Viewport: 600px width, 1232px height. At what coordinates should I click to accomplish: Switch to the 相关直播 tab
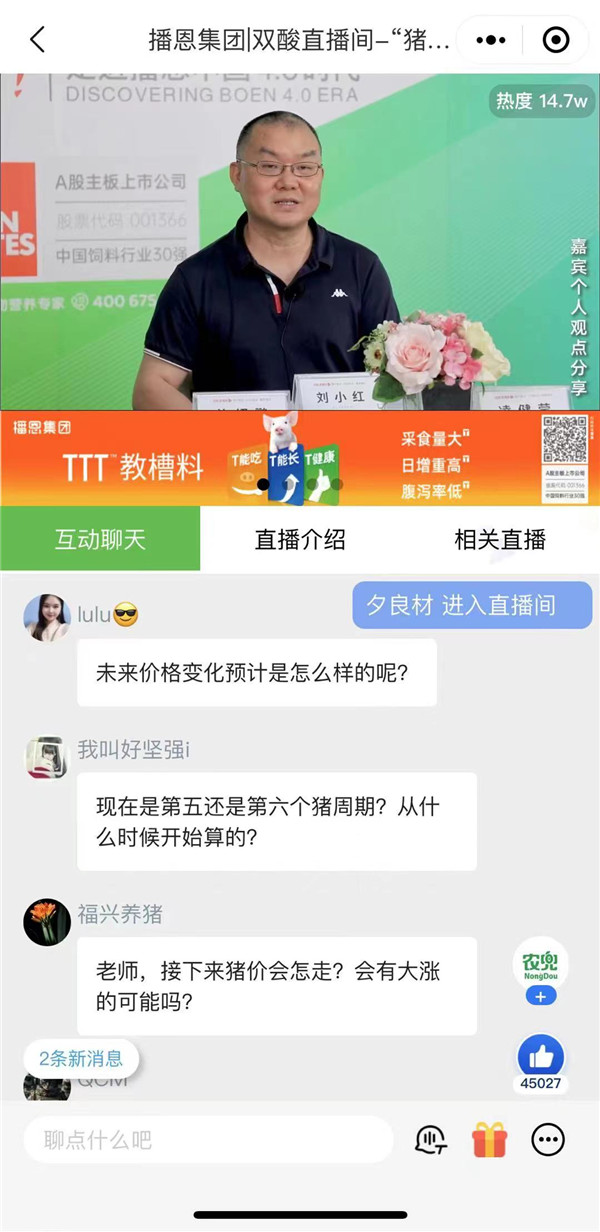[500, 540]
